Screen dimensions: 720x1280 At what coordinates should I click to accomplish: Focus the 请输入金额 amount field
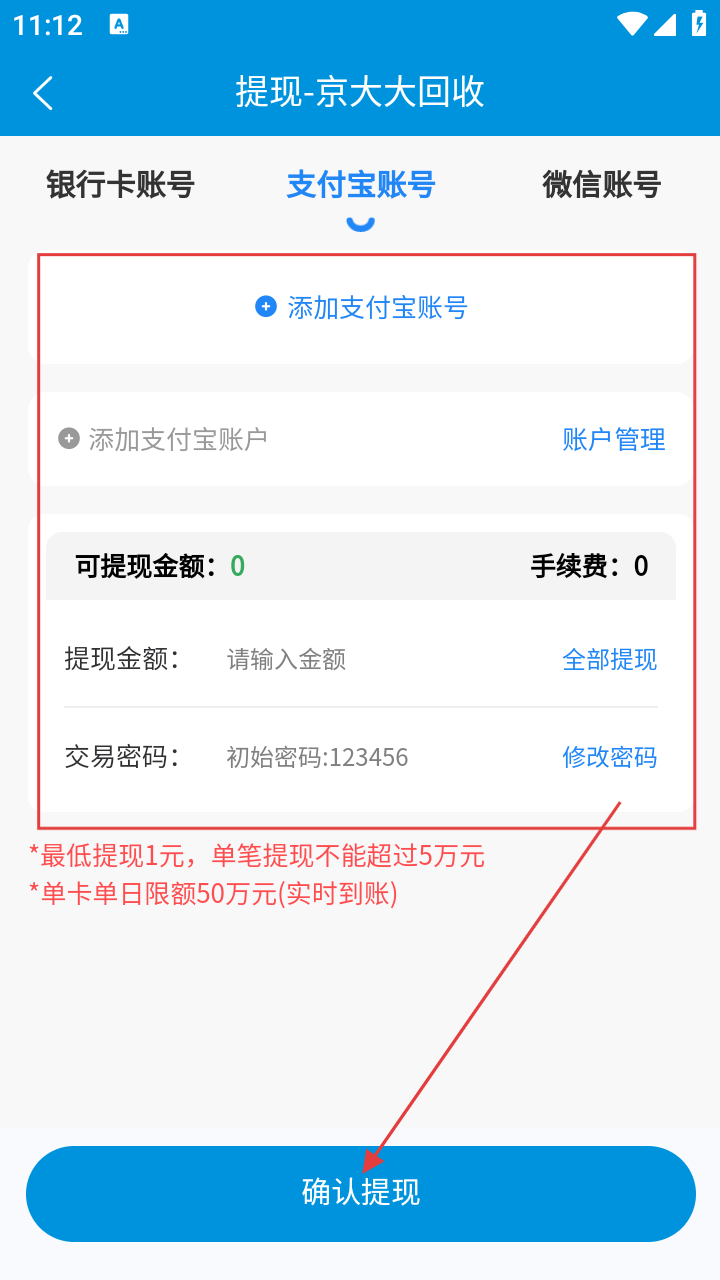coord(385,659)
